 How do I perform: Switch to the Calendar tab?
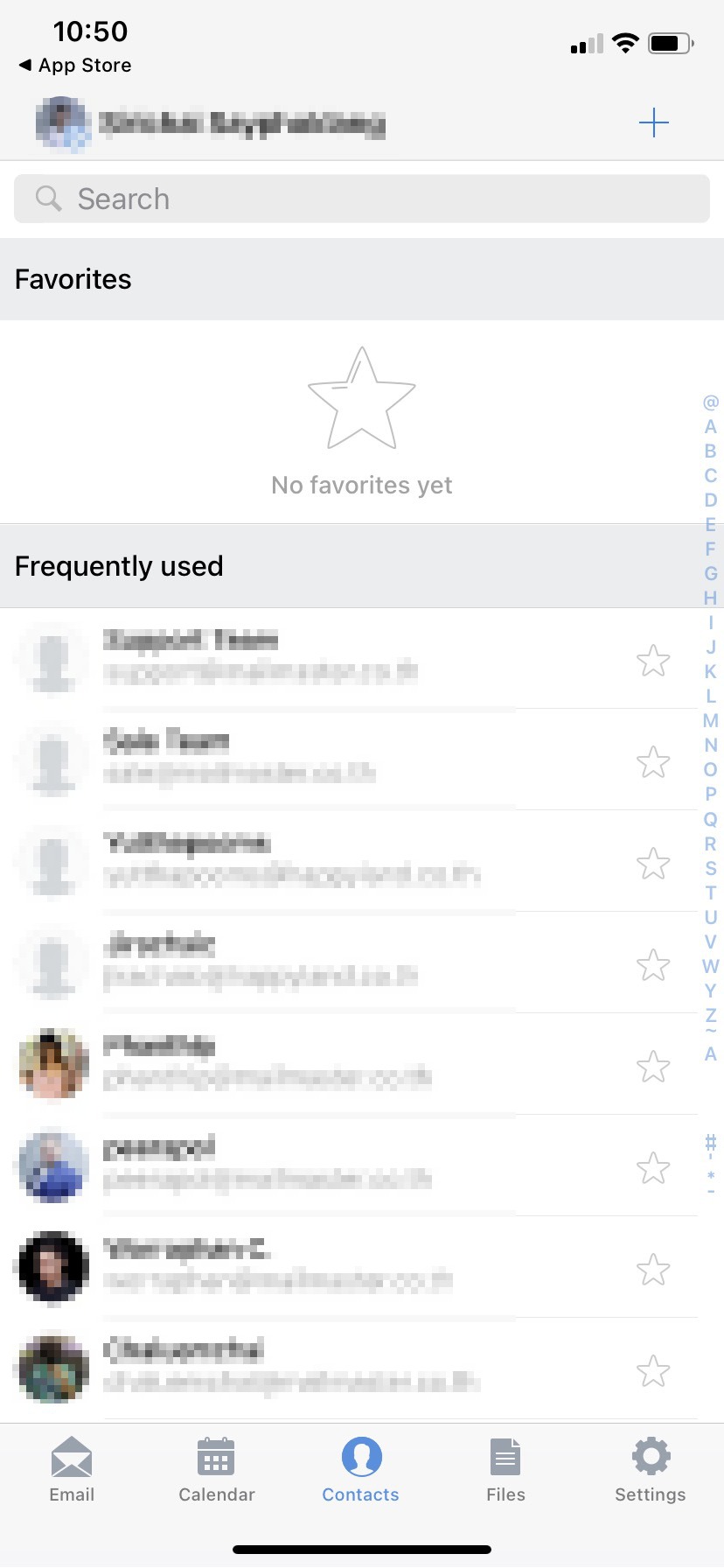216,1470
